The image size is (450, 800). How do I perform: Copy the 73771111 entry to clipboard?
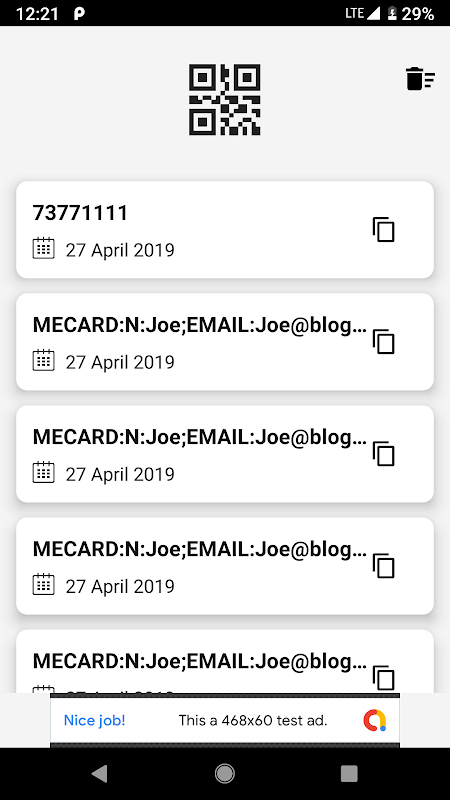click(384, 230)
